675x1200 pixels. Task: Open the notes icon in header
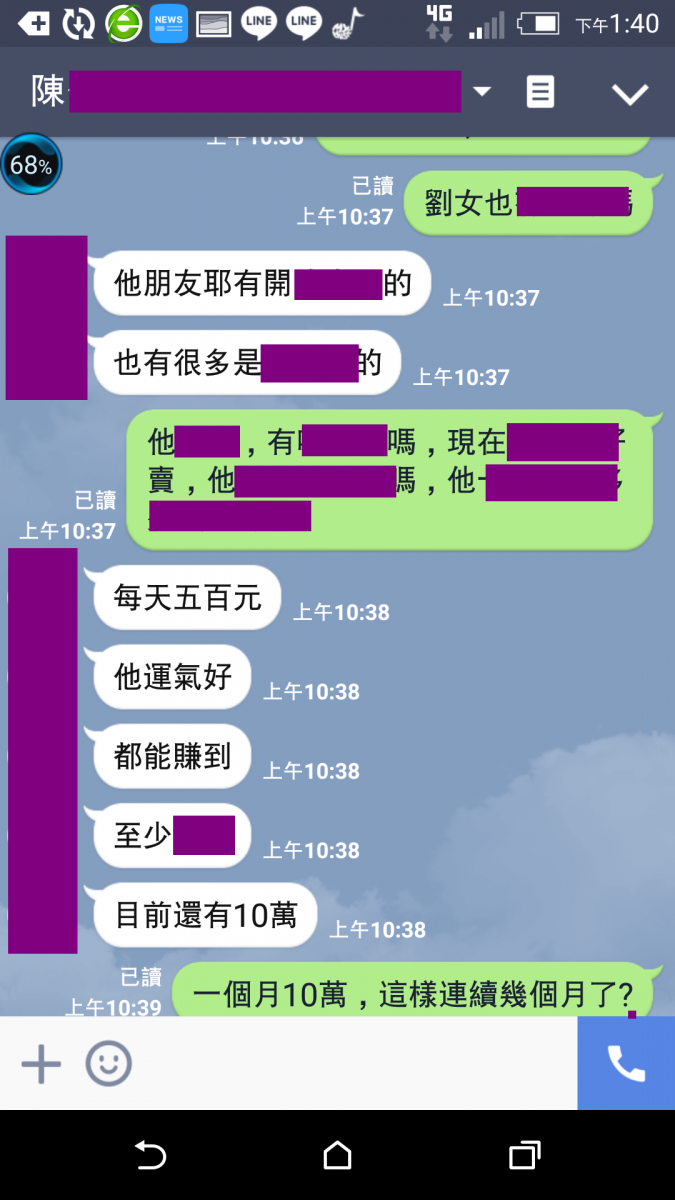point(540,92)
